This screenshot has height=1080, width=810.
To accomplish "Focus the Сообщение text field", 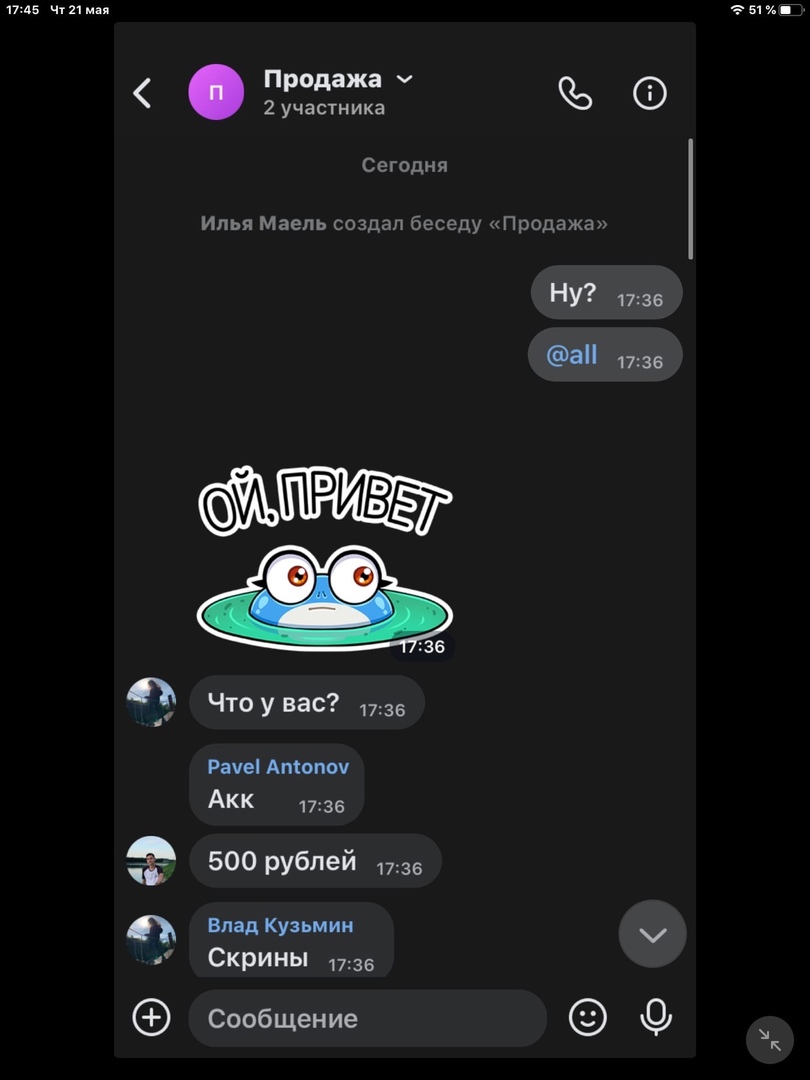I will 367,1018.
